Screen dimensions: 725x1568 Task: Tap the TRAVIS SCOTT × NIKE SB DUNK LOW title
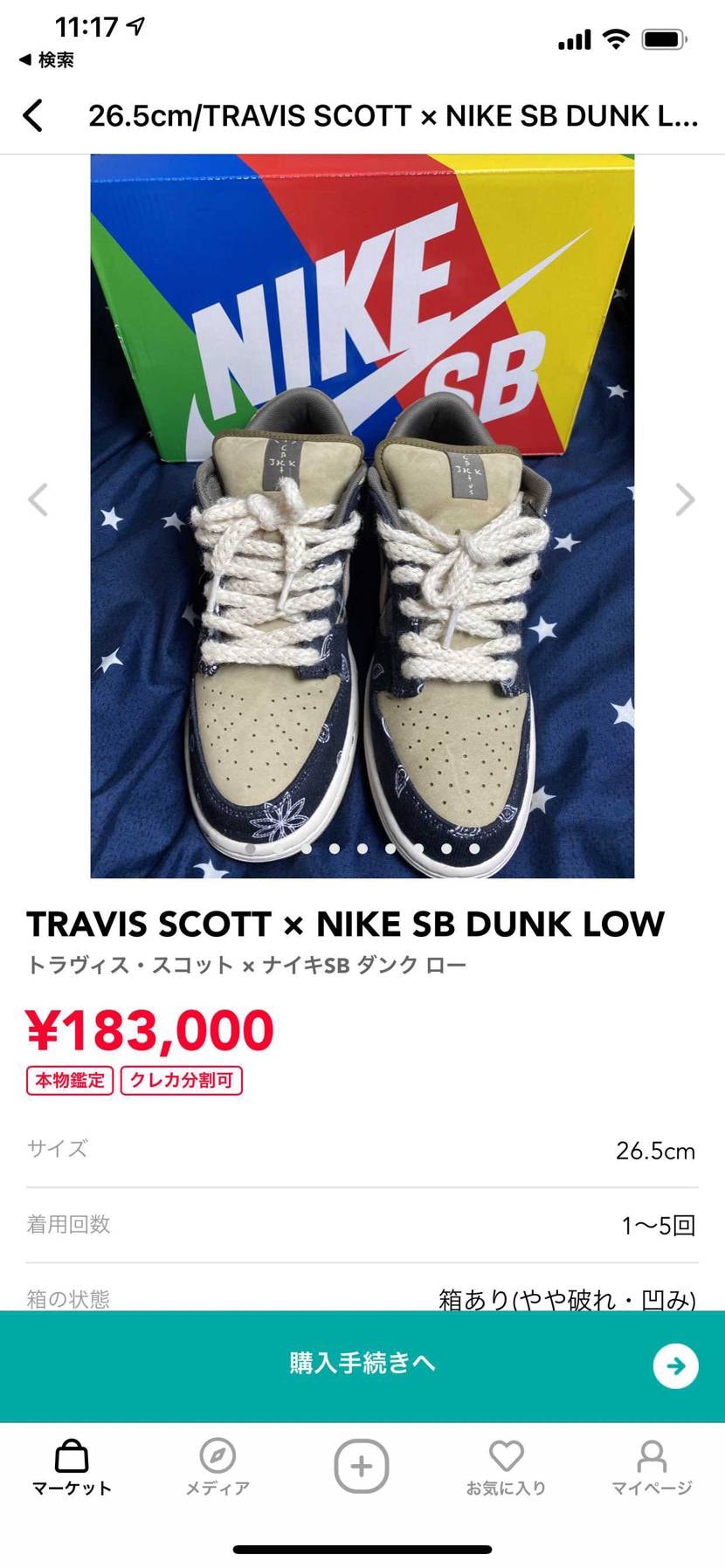tap(345, 923)
